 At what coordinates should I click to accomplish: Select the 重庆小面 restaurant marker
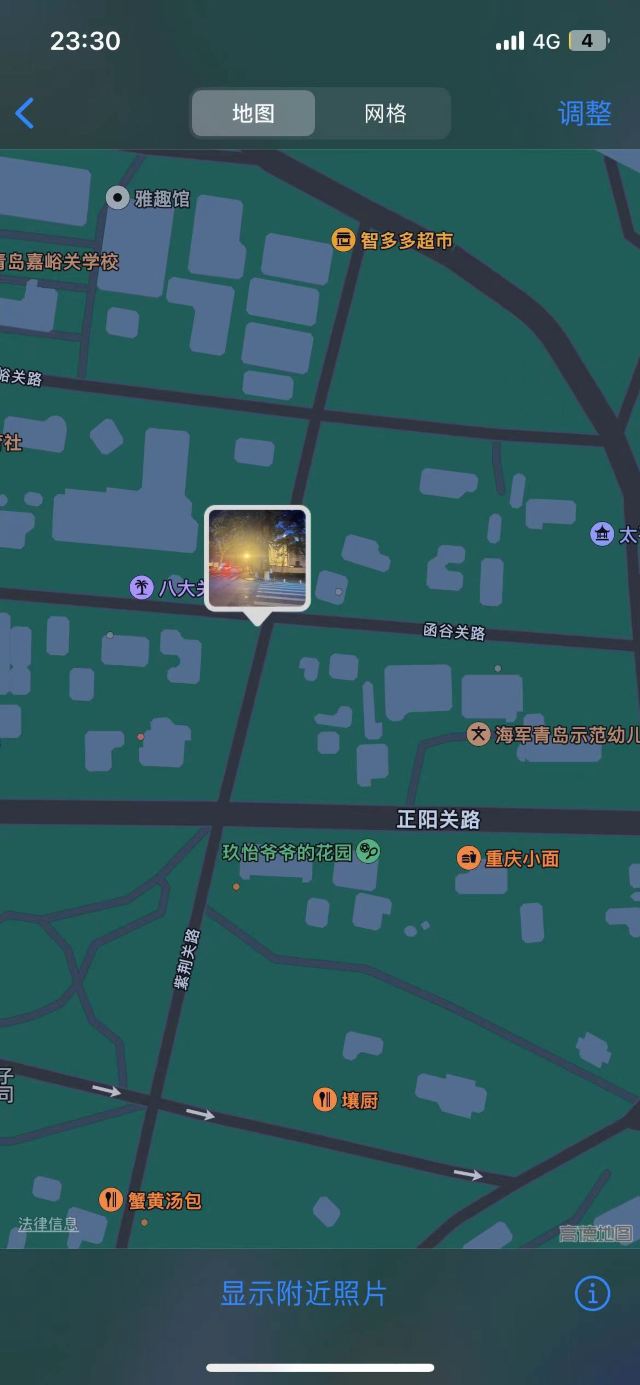[469, 858]
